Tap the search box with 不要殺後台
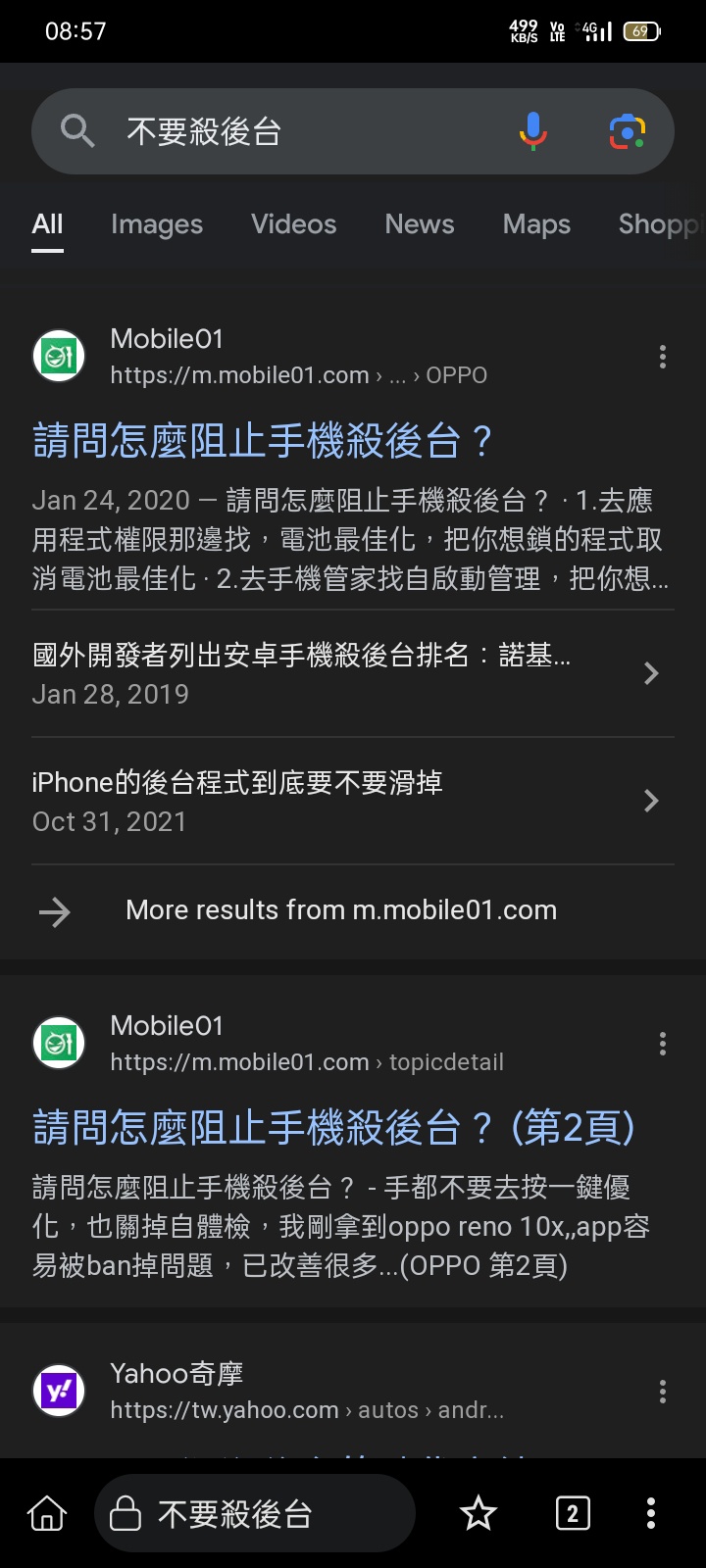The width and height of the screenshot is (706, 1568). (294, 131)
